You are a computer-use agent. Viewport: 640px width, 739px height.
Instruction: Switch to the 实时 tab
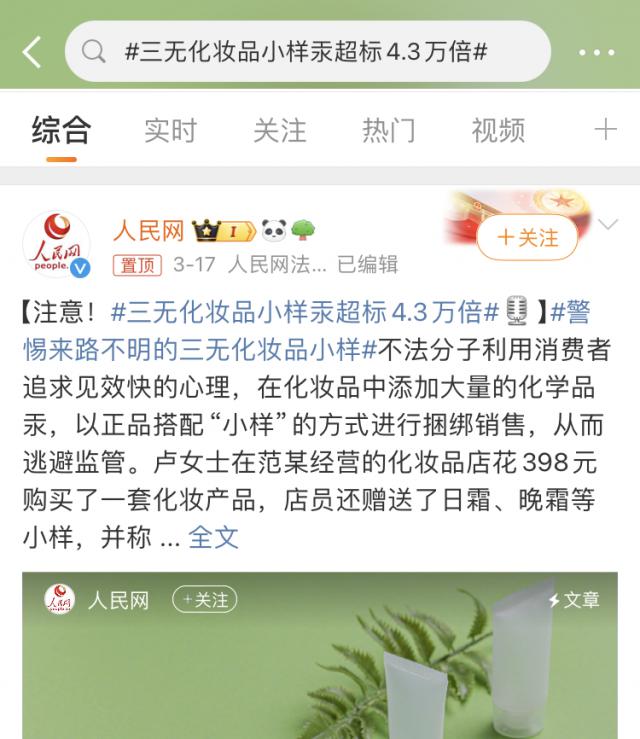pyautogui.click(x=170, y=130)
